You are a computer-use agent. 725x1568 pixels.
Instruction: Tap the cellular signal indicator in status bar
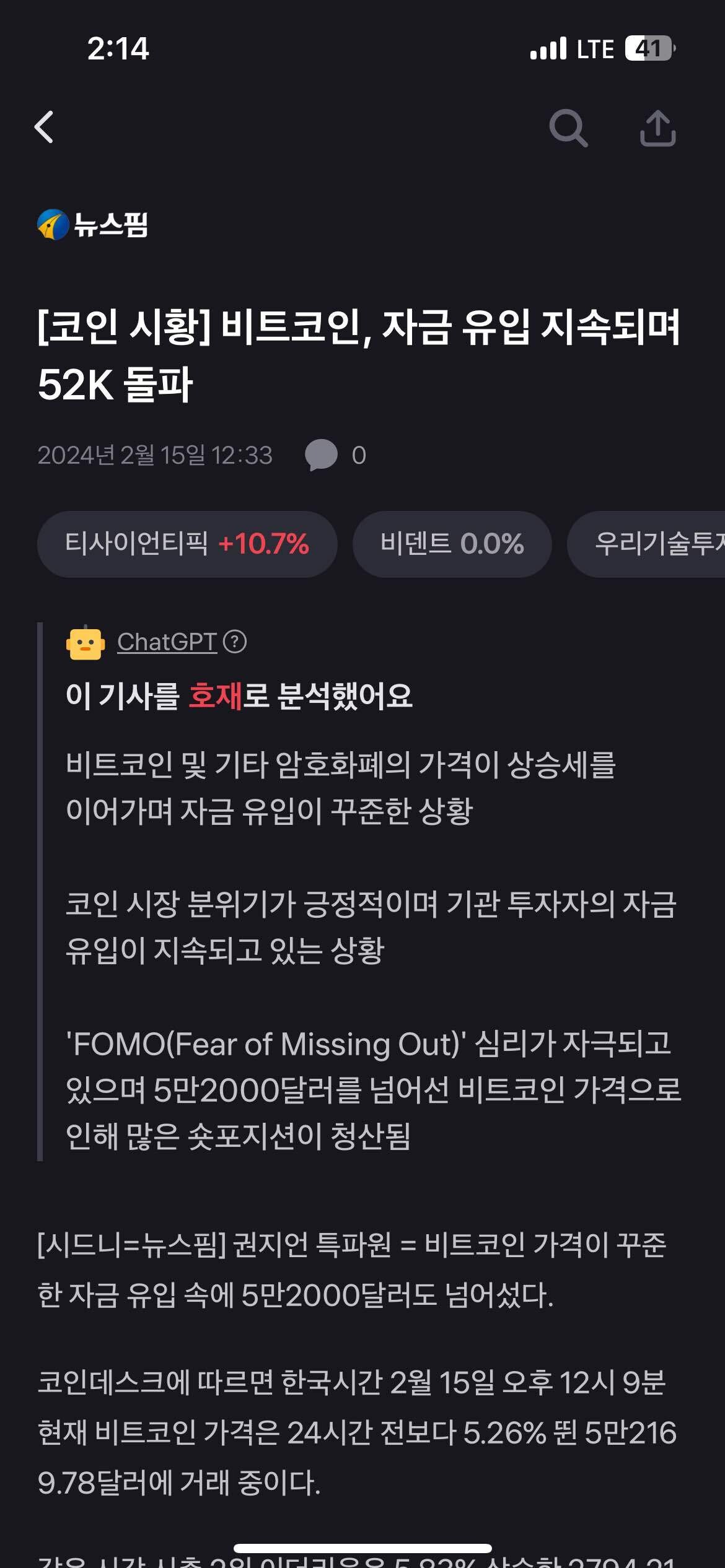pyautogui.click(x=549, y=48)
